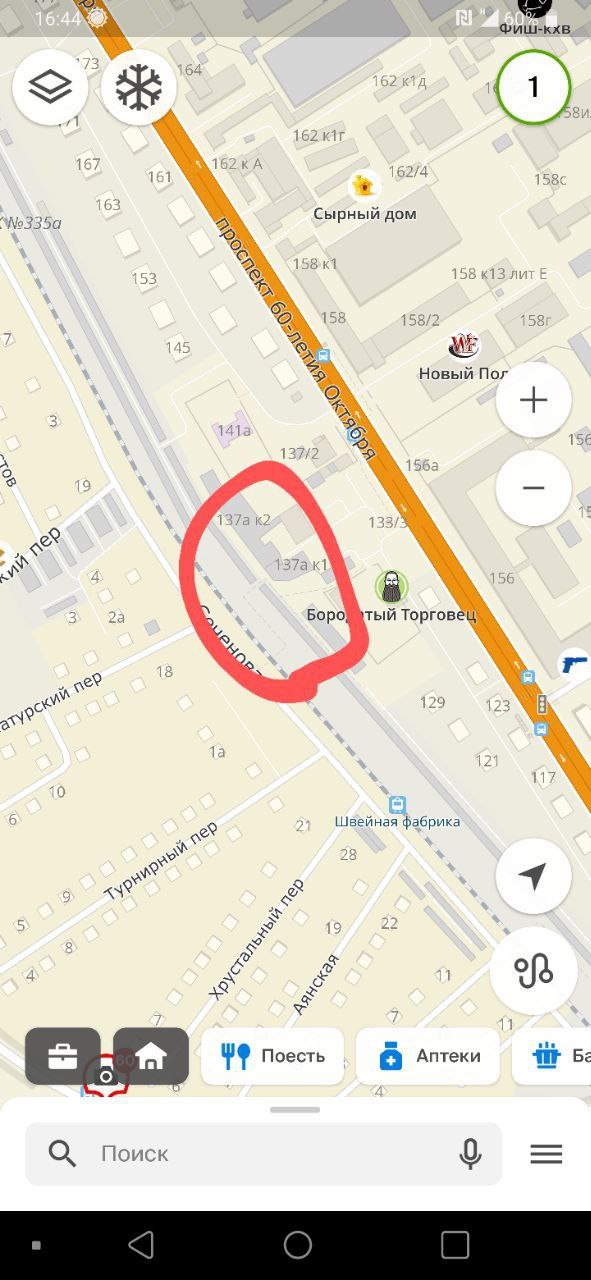Start voice search with microphone
Viewport: 591px width, 1280px height.
tap(470, 1154)
